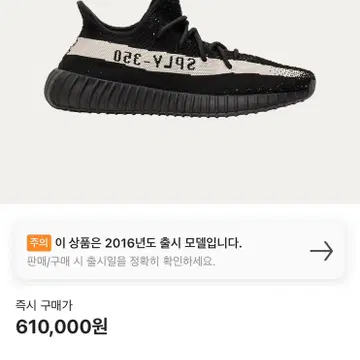The height and width of the screenshot is (360, 360).
Task: Open the 2016 release model notice
Action: (x=180, y=251)
